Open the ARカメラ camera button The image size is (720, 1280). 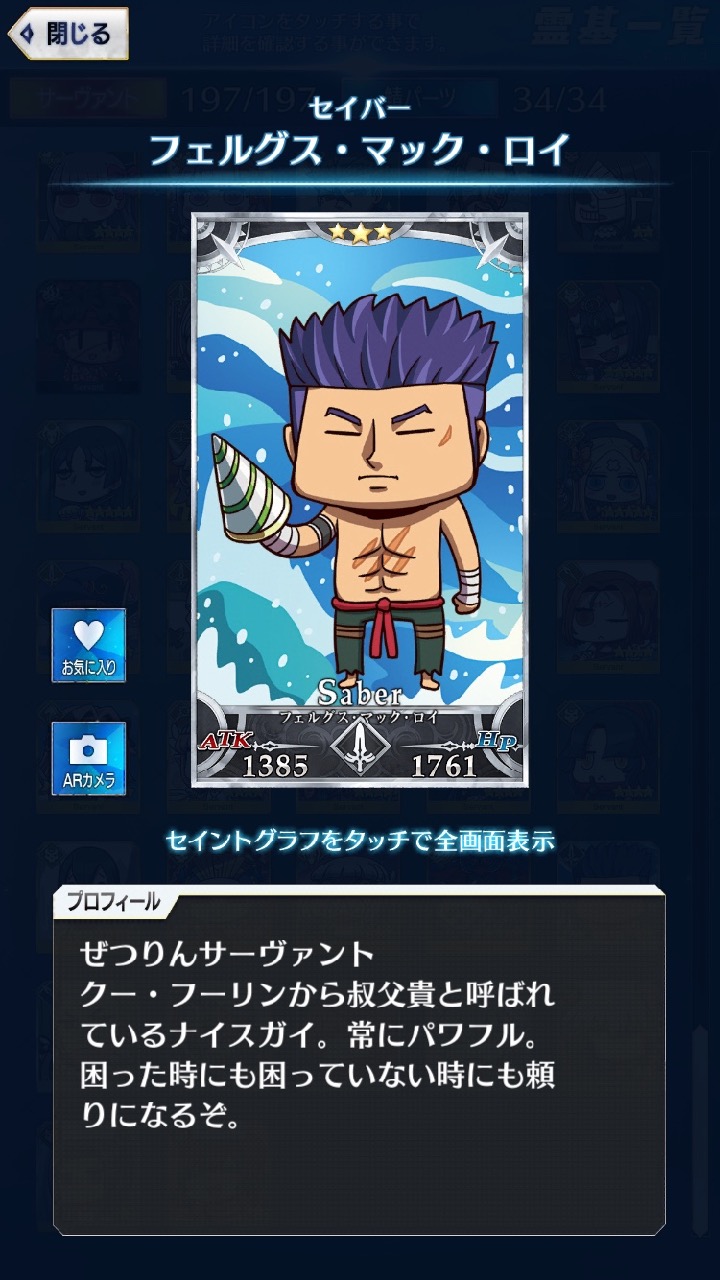pos(89,758)
